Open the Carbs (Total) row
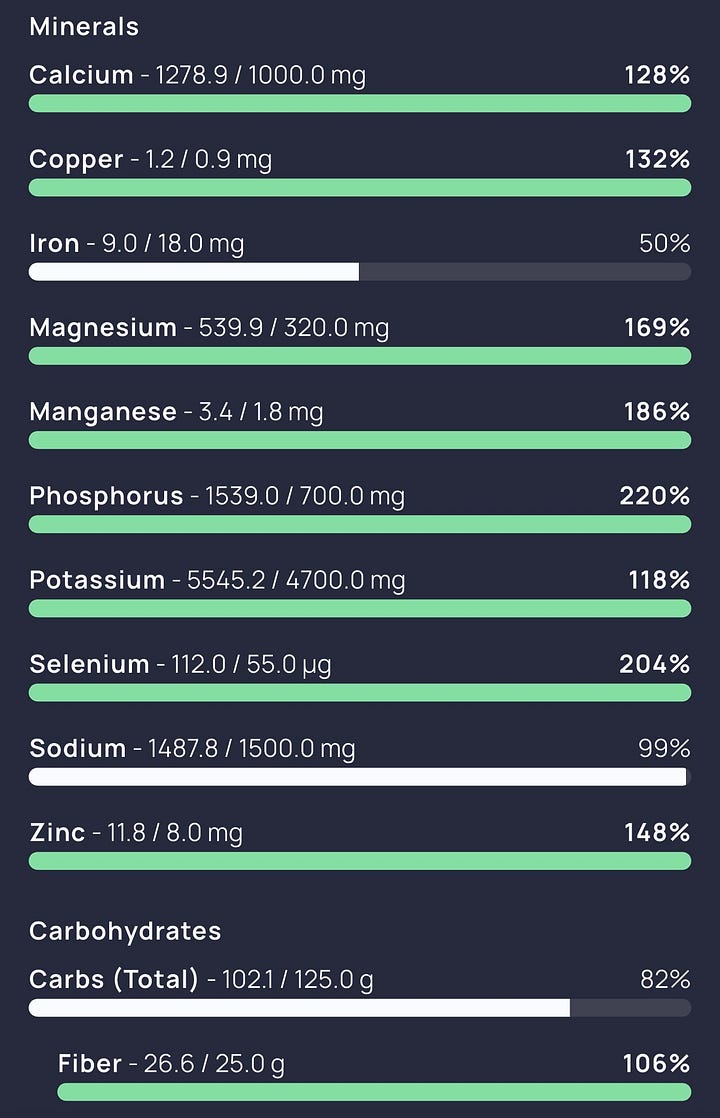Screen dimensions: 720x1118 coord(360,991)
